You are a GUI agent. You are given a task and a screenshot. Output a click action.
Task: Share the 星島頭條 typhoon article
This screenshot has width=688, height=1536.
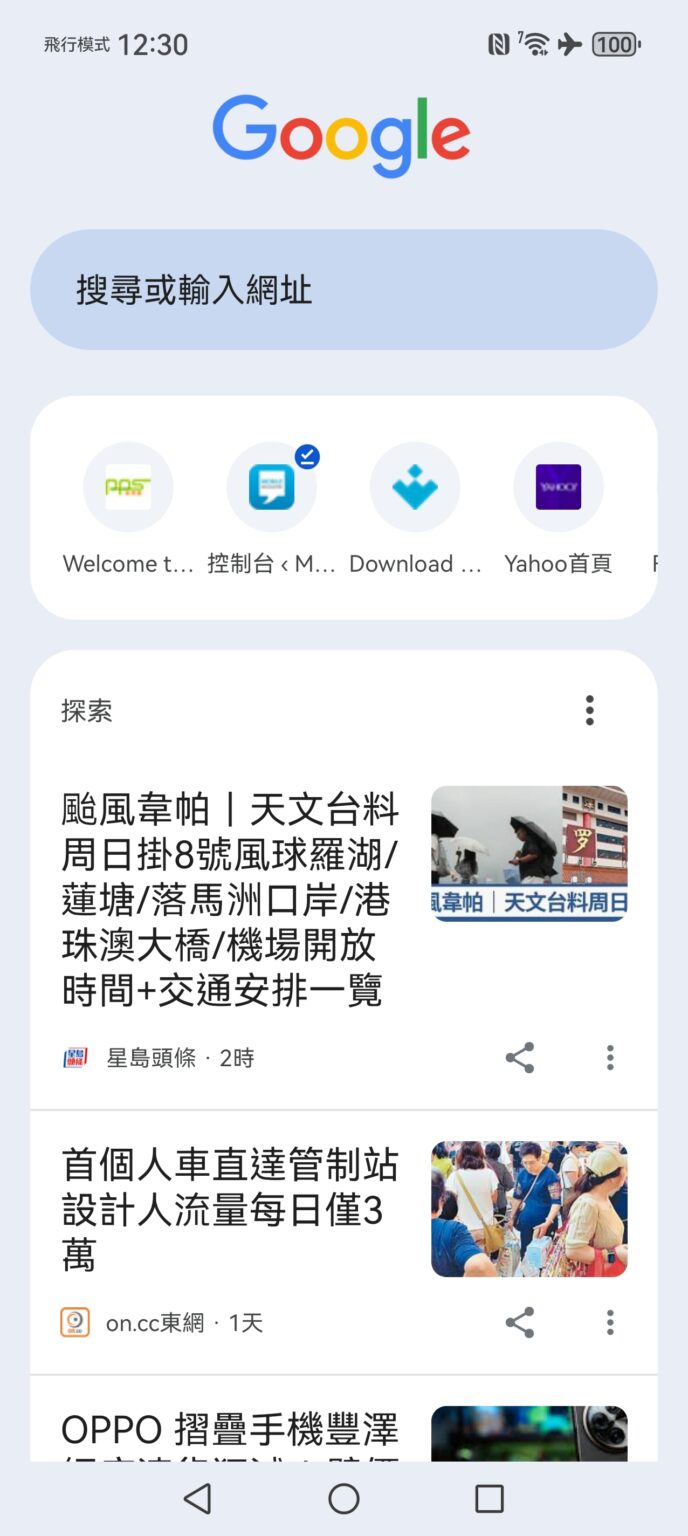tap(520, 1058)
